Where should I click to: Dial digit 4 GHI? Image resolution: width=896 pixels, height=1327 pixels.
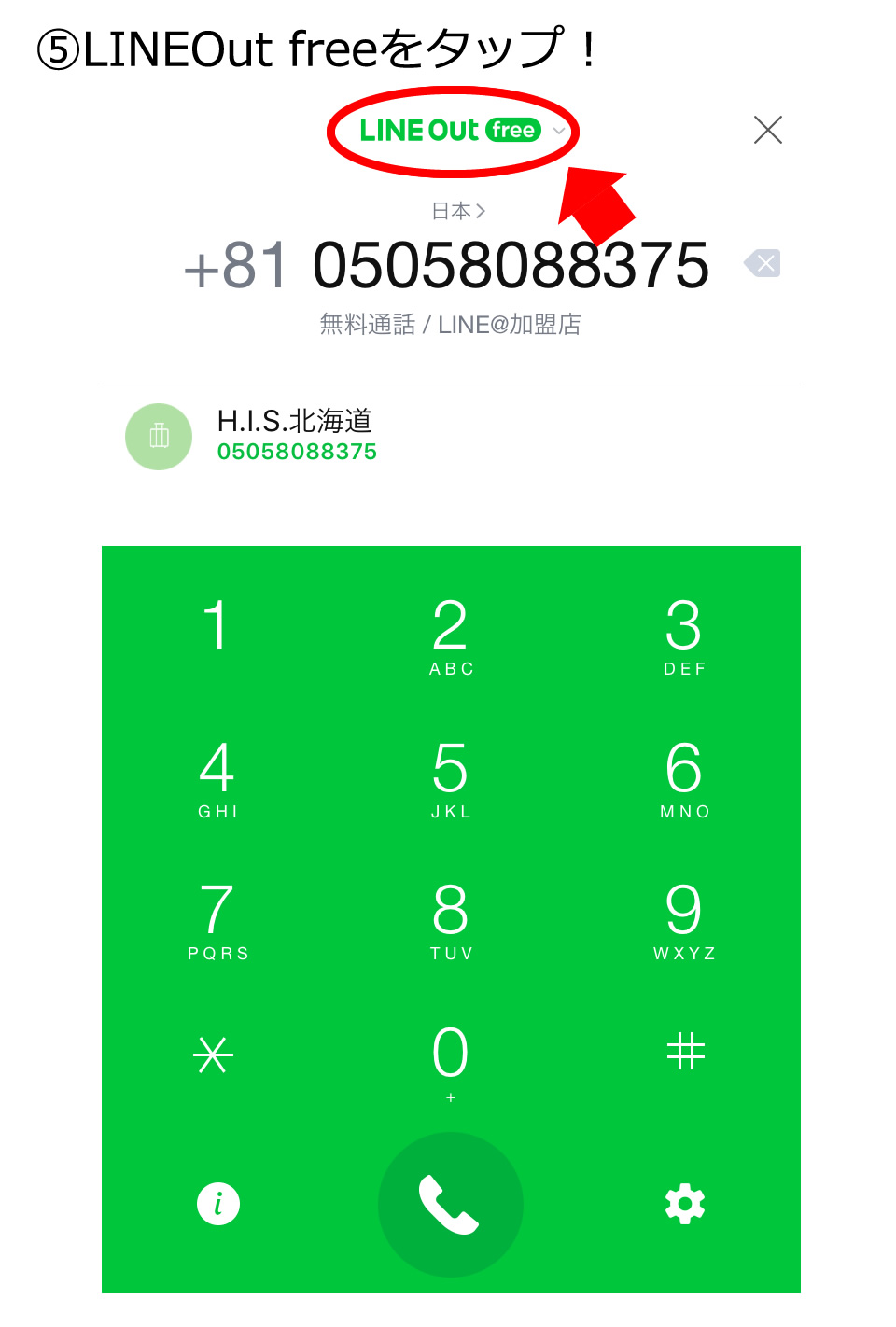click(x=217, y=776)
